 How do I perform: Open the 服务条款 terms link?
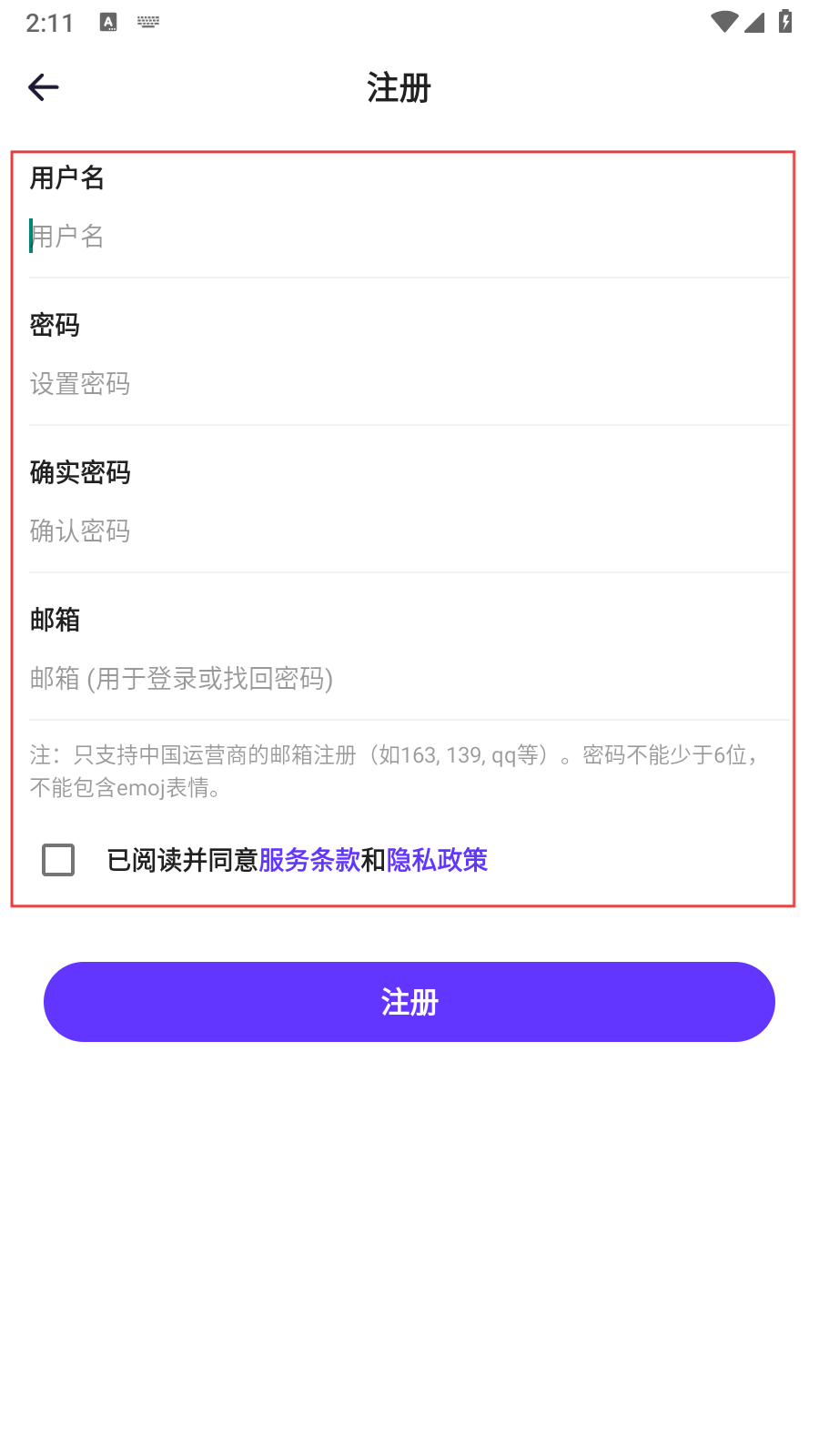pyautogui.click(x=309, y=860)
